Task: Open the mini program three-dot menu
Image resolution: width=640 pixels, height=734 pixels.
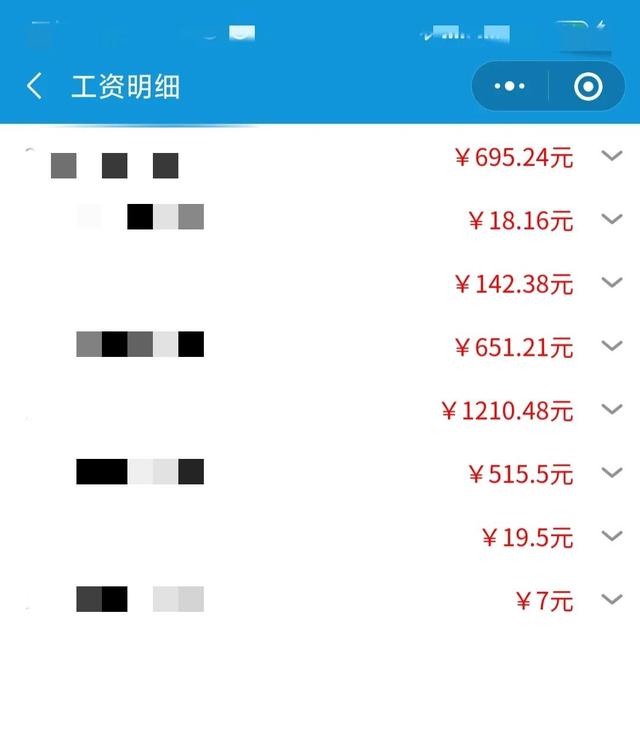Action: 510,87
